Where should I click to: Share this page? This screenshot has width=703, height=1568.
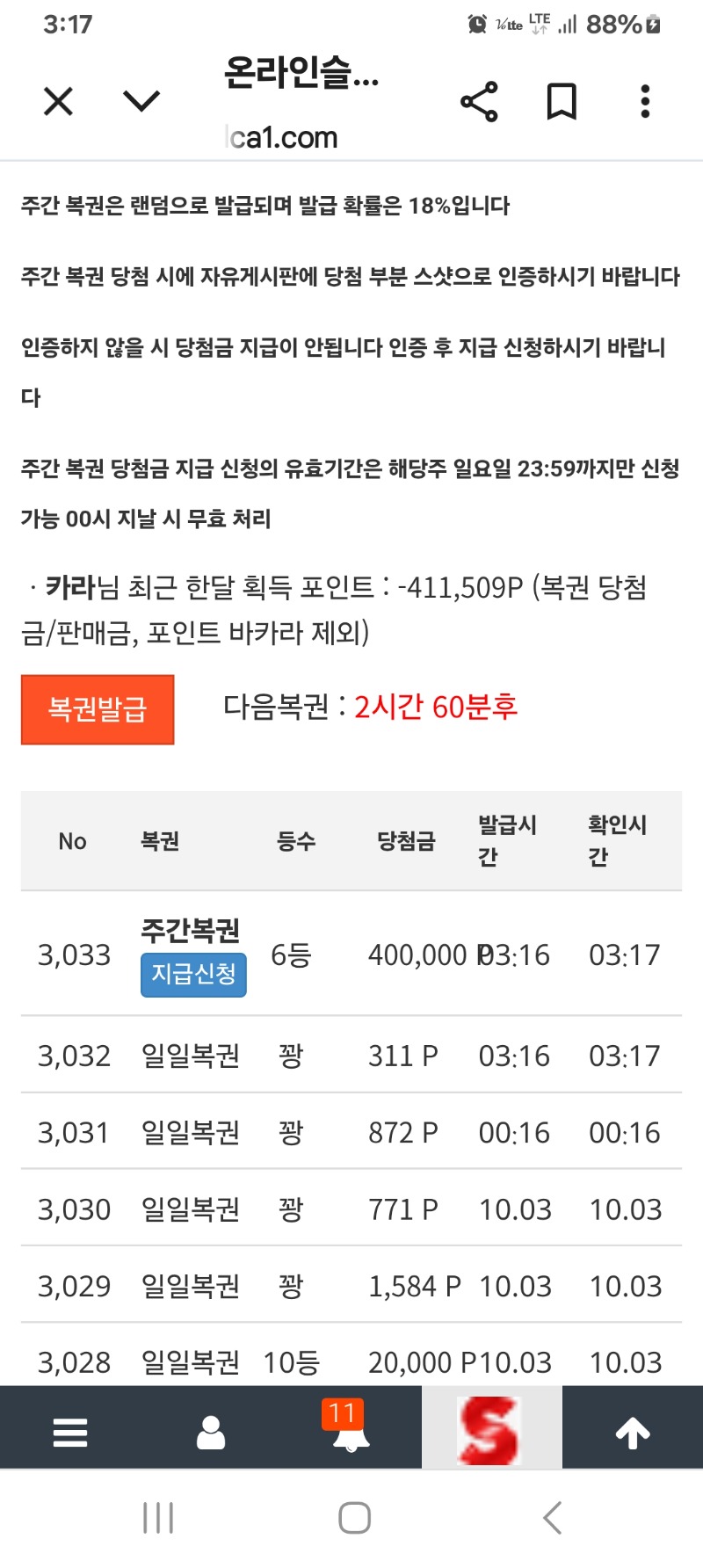click(x=479, y=102)
